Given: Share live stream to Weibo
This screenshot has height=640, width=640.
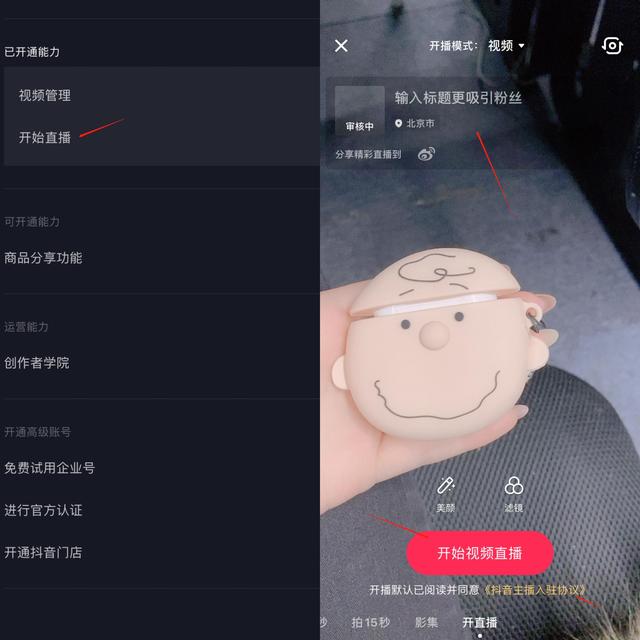Looking at the screenshot, I should click(426, 154).
